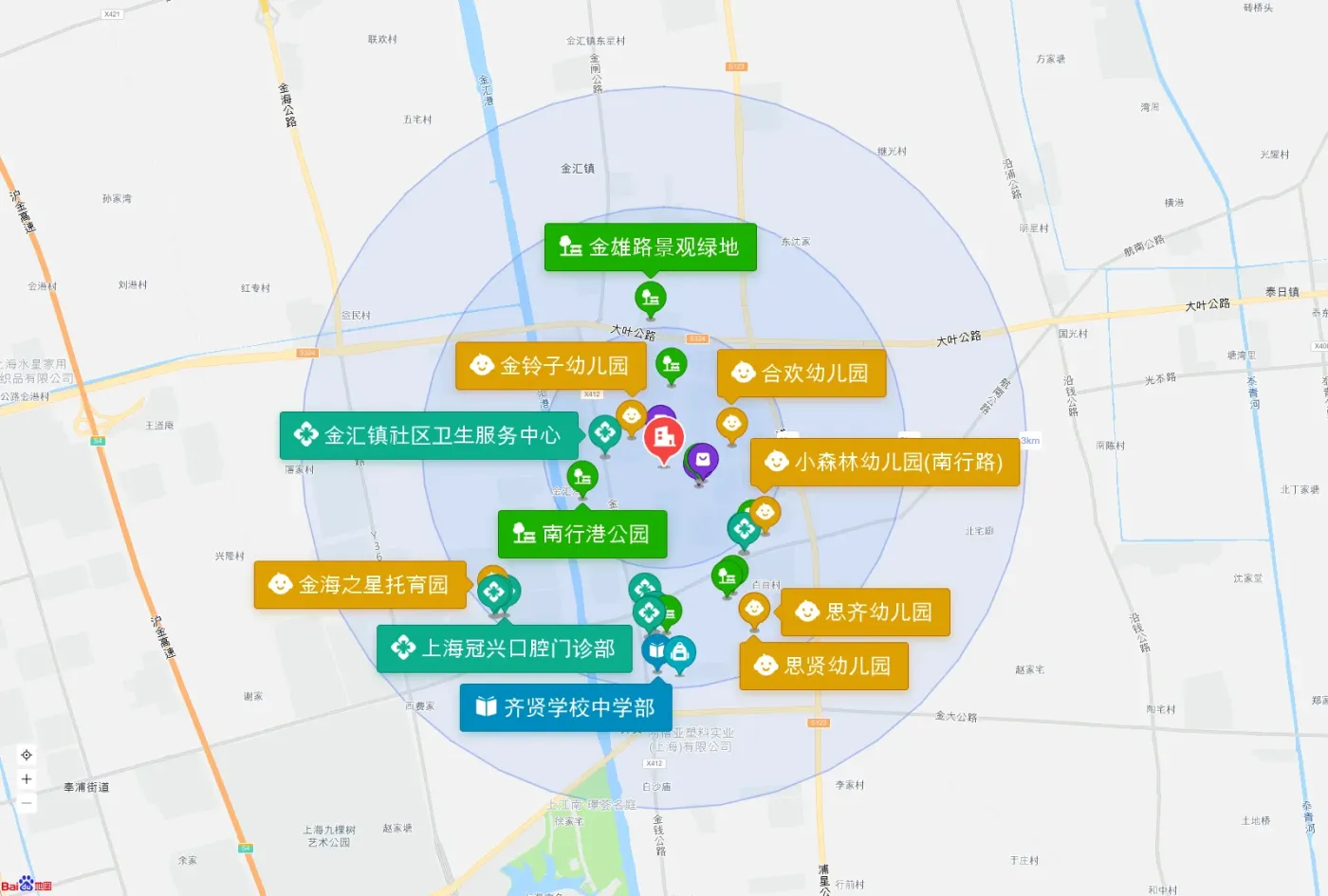
Task: Tap the locate-me crosshair button
Action: click(27, 755)
